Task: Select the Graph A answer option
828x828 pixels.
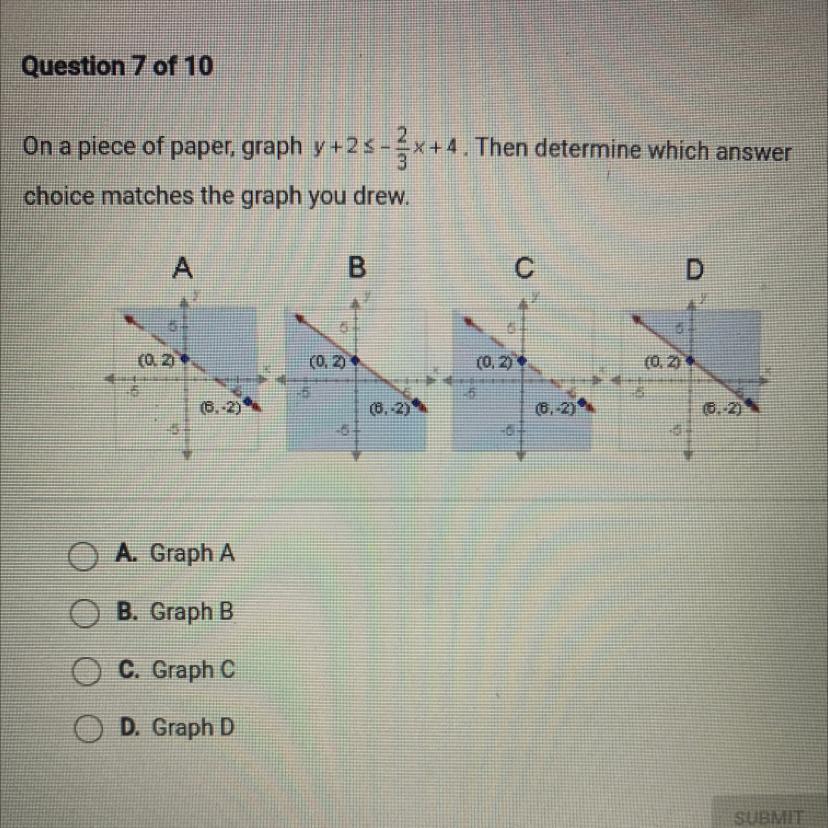Action: point(83,554)
